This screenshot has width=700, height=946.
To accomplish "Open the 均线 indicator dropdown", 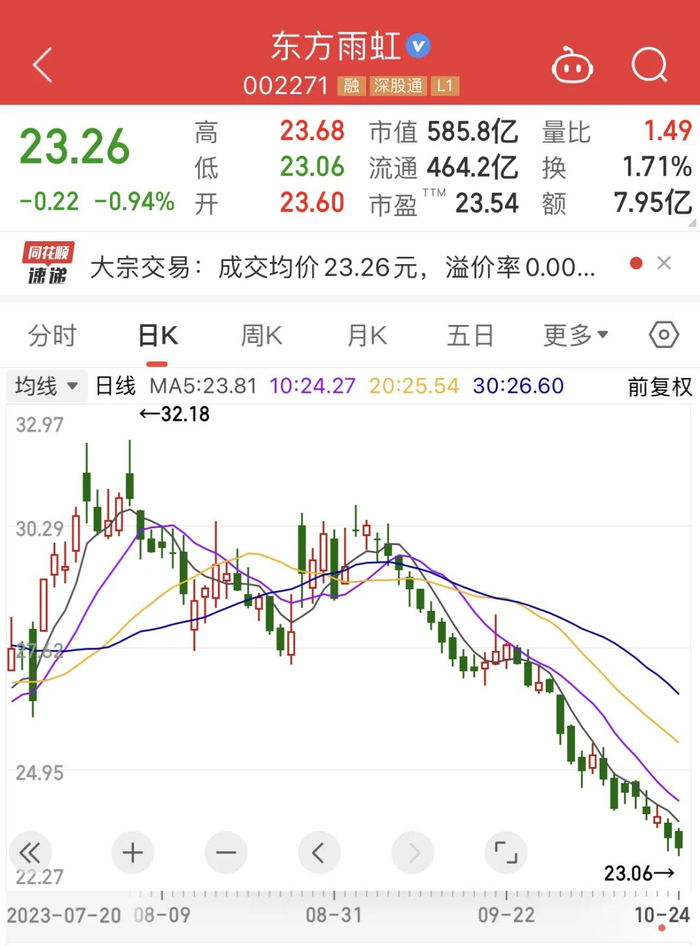I will click(x=46, y=386).
